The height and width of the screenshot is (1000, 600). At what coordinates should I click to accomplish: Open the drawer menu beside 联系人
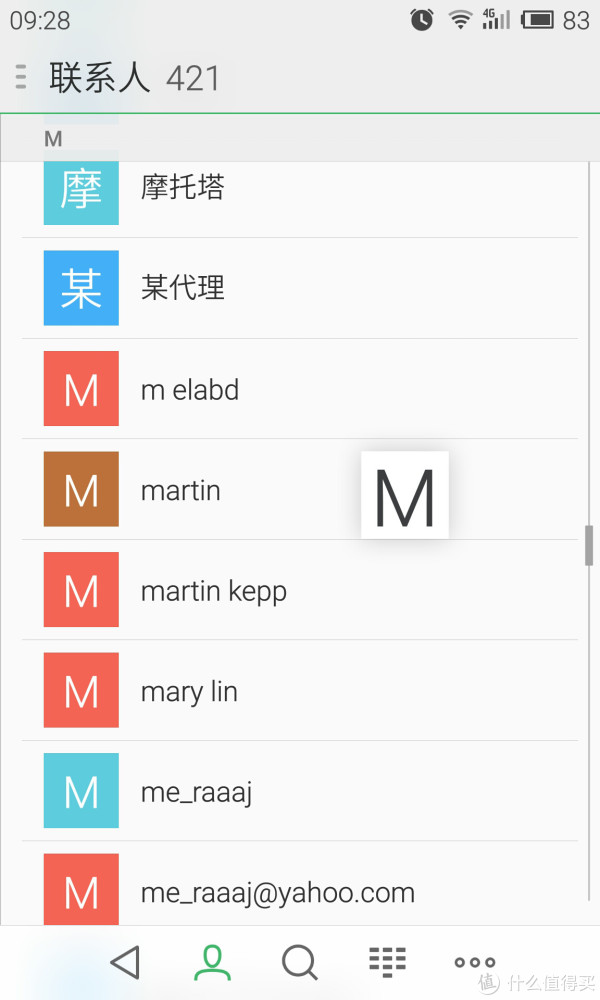tap(21, 77)
